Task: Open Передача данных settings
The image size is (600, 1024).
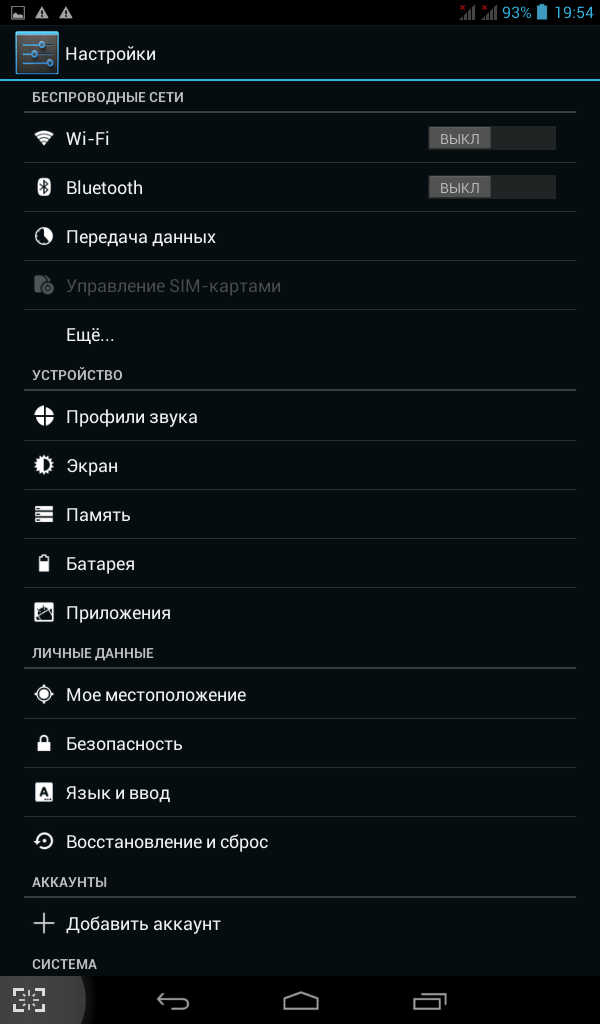Action: [300, 236]
